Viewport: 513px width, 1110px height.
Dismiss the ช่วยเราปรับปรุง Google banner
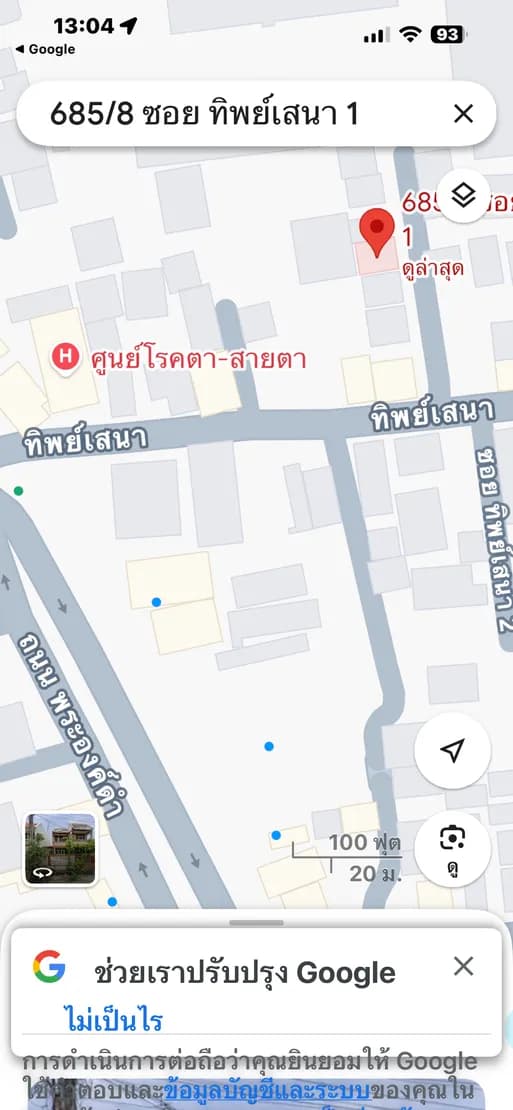tap(463, 966)
